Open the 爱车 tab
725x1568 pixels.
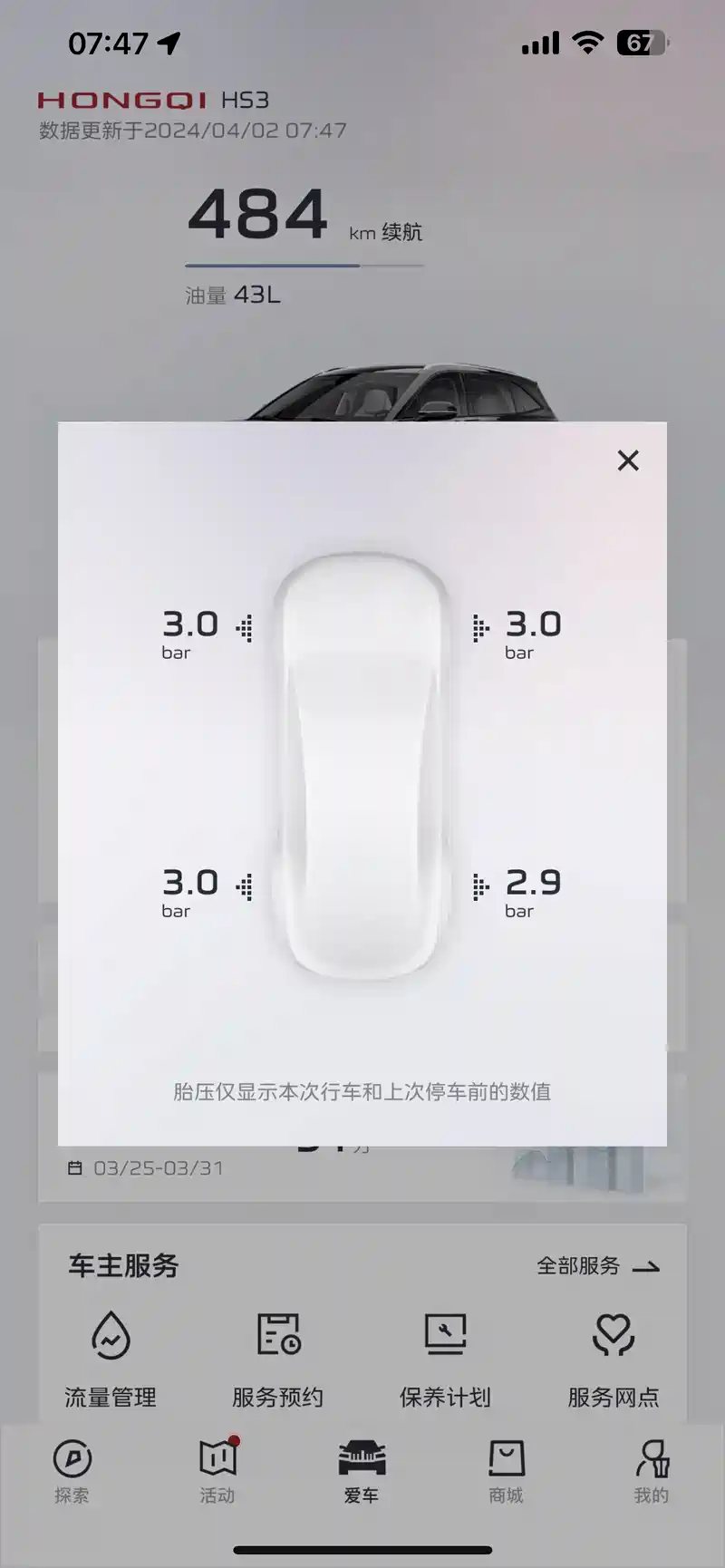pyautogui.click(x=362, y=1470)
